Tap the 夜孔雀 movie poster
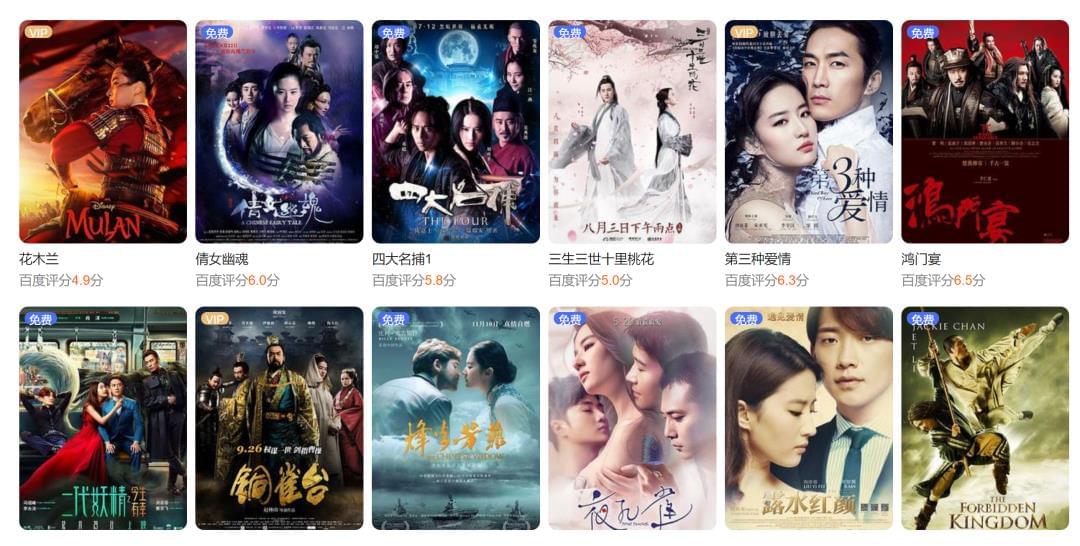The image size is (1080, 546). pyautogui.click(x=632, y=418)
